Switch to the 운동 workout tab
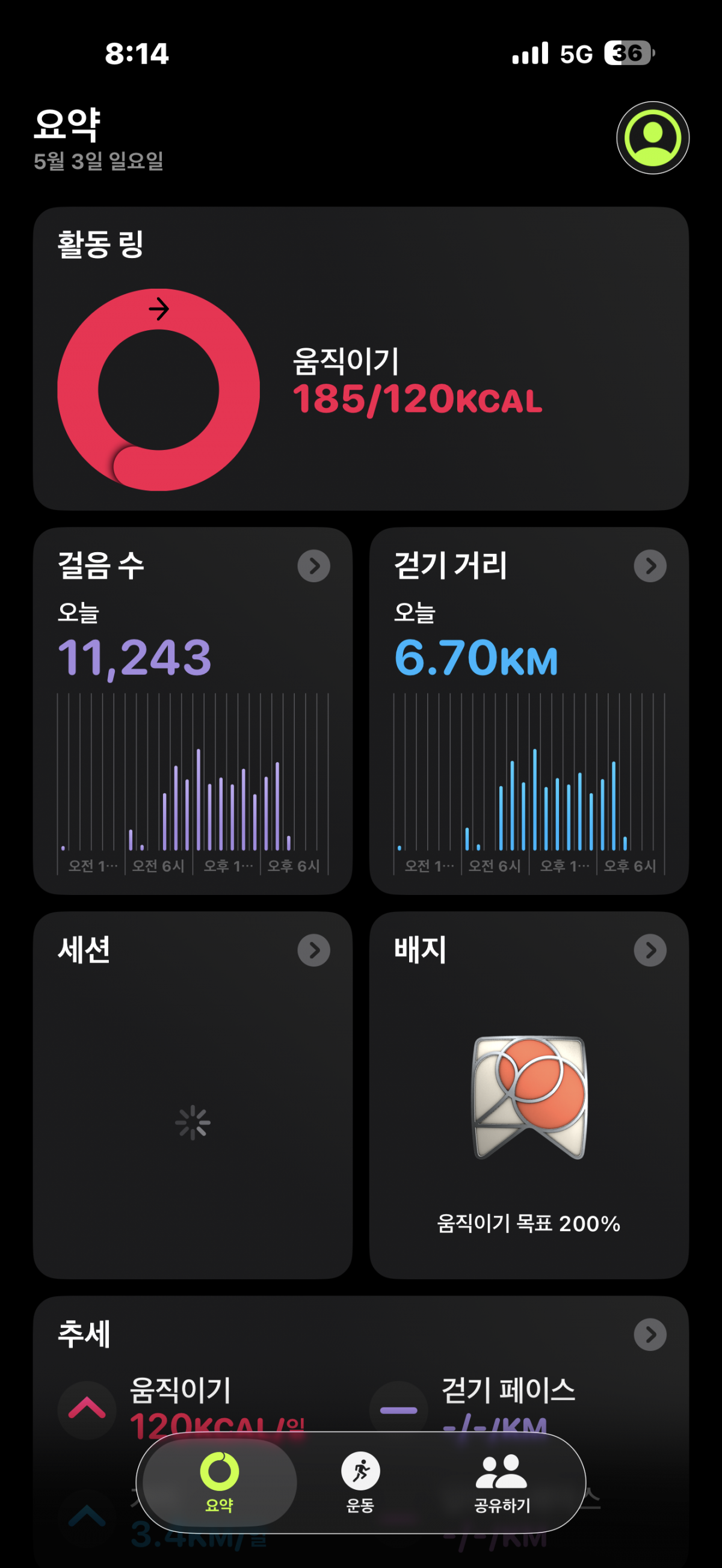Image resolution: width=722 pixels, height=1568 pixels. tap(360, 1483)
